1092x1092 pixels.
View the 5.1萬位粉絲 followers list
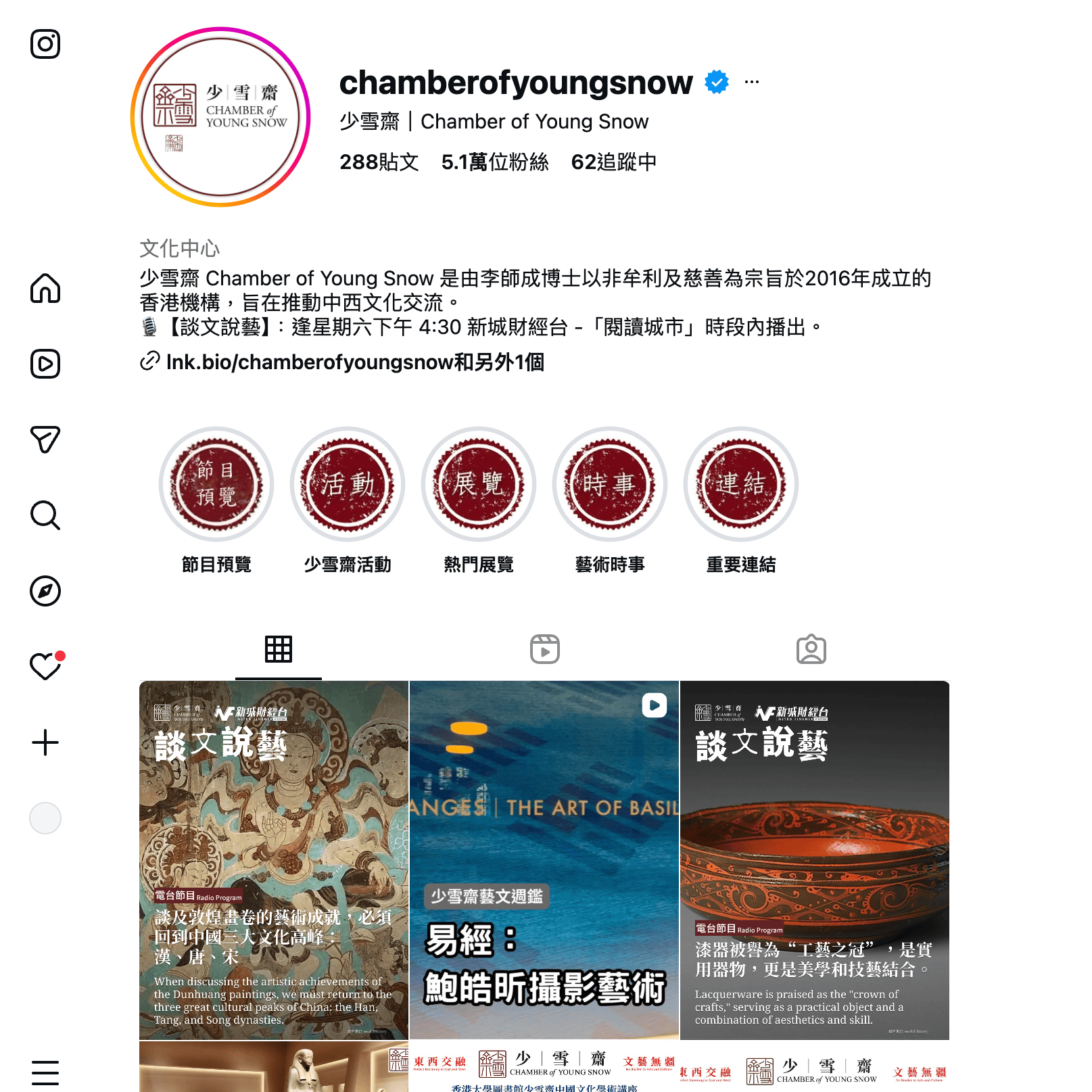coord(494,162)
